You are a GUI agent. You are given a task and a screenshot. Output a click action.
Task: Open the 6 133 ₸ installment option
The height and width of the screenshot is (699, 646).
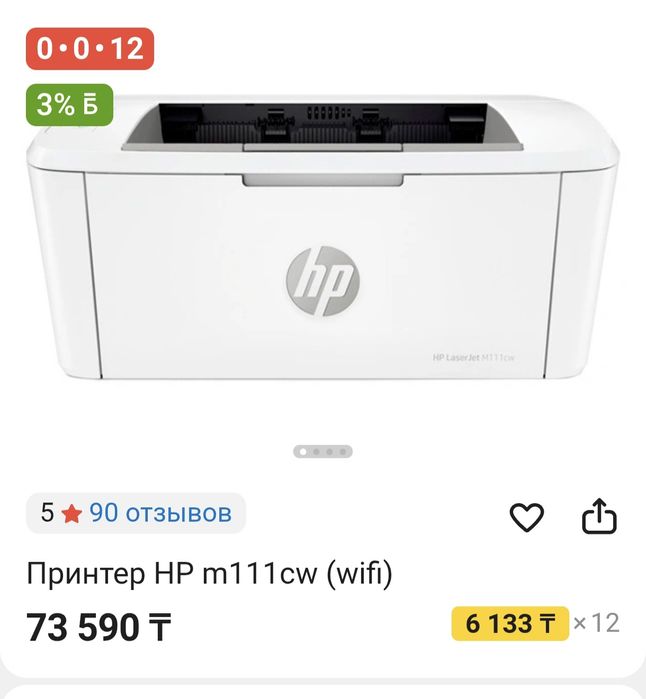coord(510,624)
